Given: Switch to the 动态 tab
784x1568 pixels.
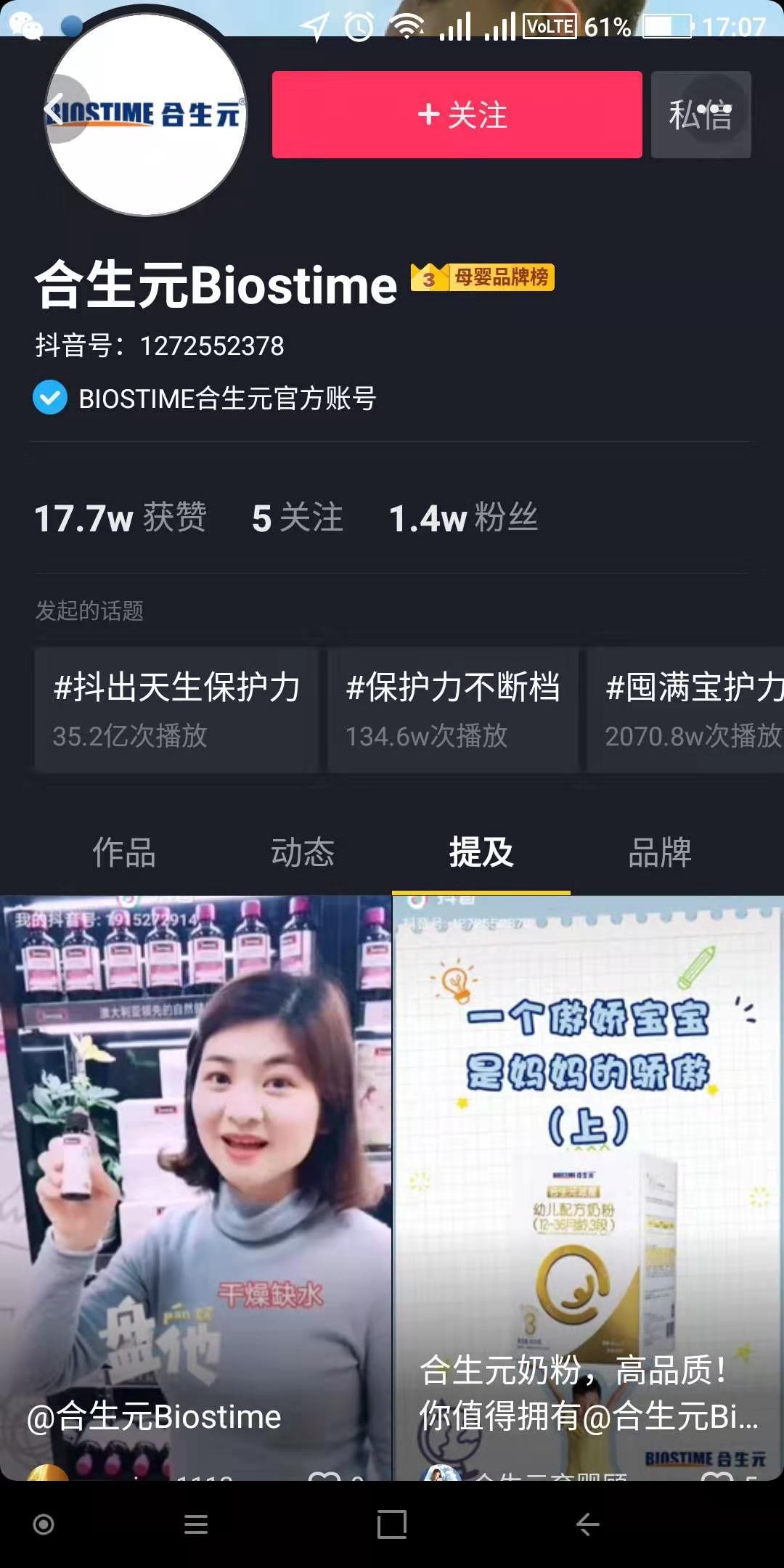Looking at the screenshot, I should click(303, 852).
